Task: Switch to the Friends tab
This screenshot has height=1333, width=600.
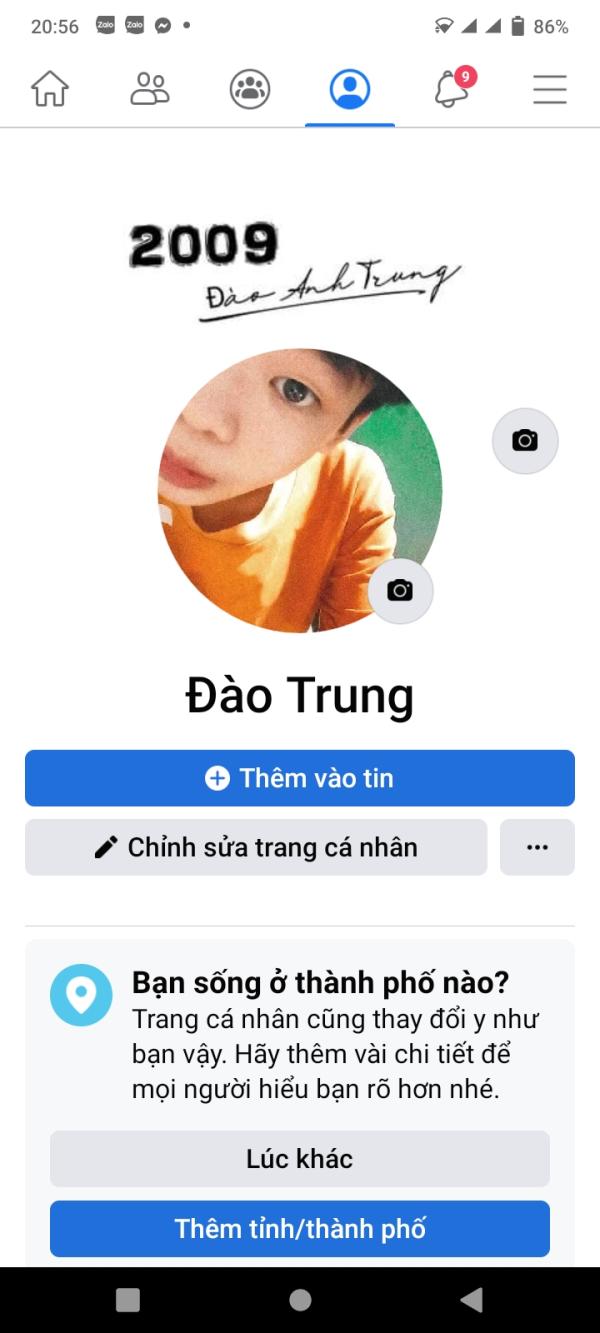Action: click(150, 89)
